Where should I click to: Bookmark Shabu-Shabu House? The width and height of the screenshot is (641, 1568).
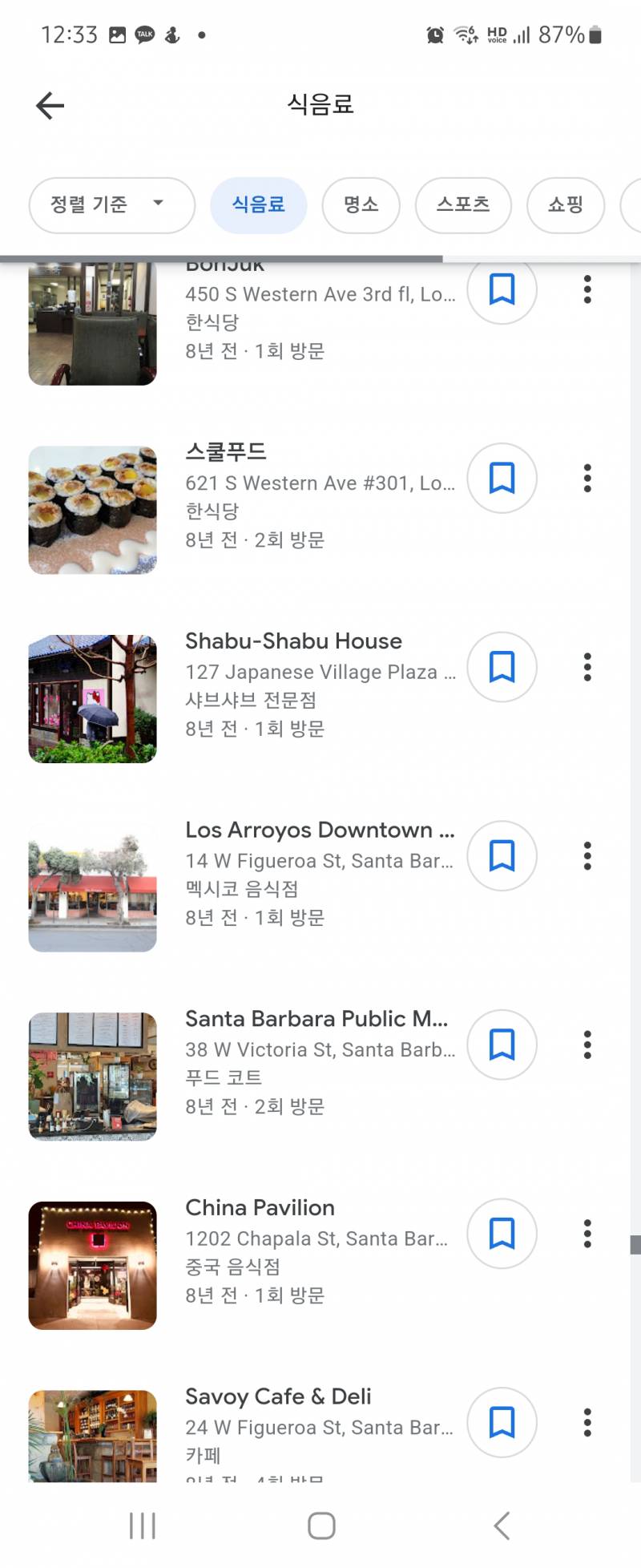[502, 667]
